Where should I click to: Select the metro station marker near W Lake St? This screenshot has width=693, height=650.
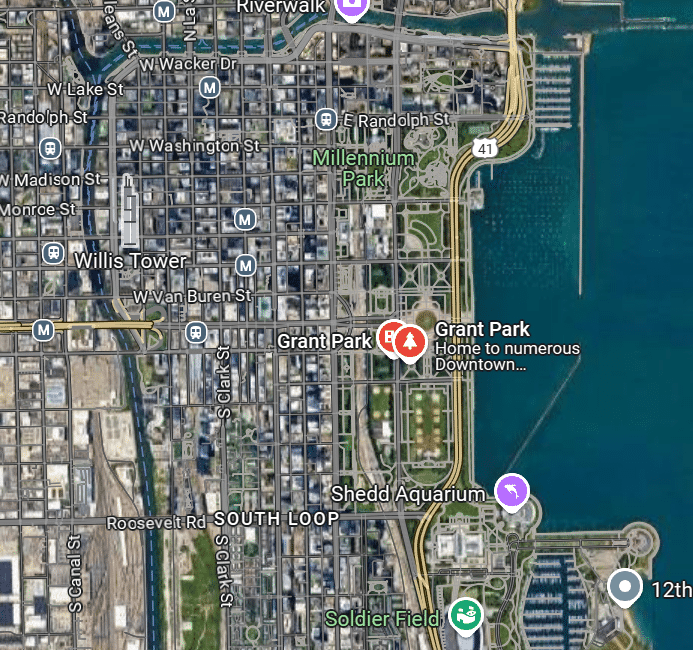tap(210, 88)
